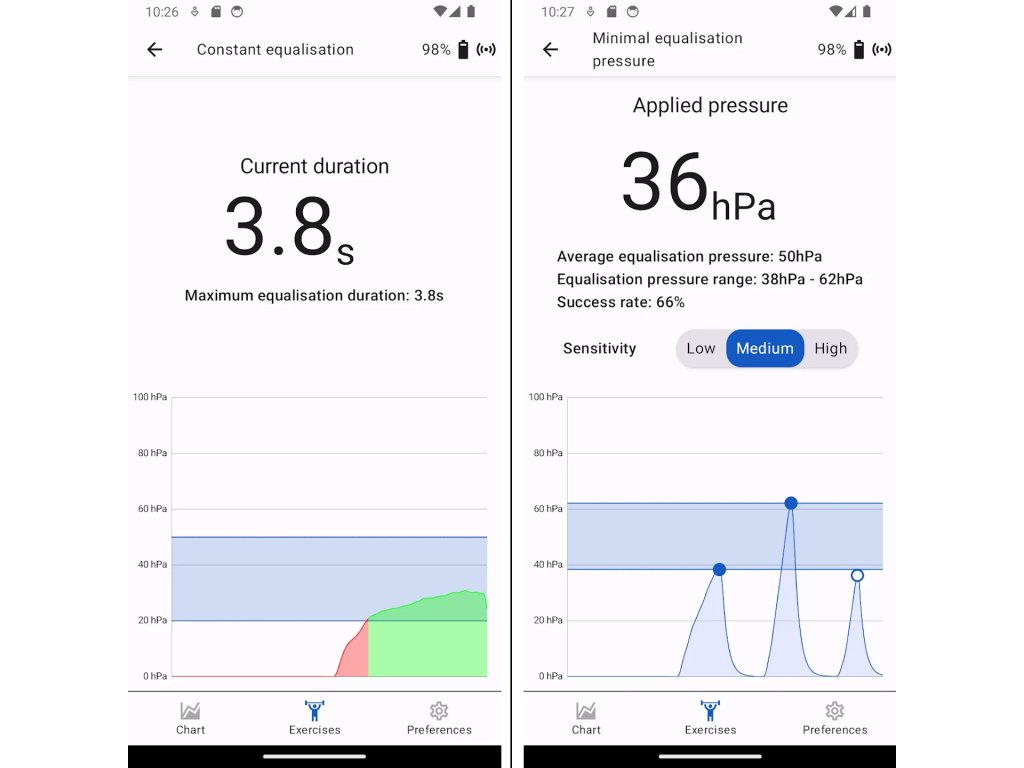Open Preferences on Minimal equalisation pressure screen

[x=835, y=718]
